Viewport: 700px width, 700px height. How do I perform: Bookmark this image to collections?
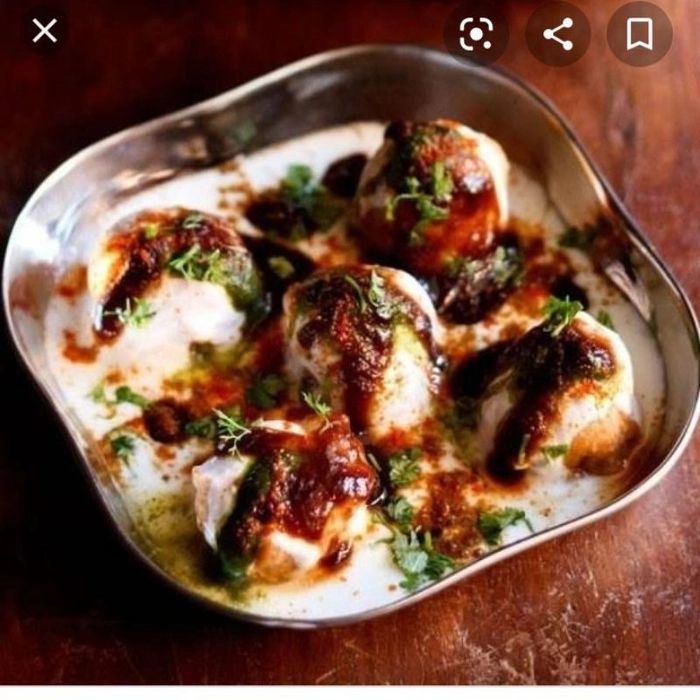coord(640,34)
